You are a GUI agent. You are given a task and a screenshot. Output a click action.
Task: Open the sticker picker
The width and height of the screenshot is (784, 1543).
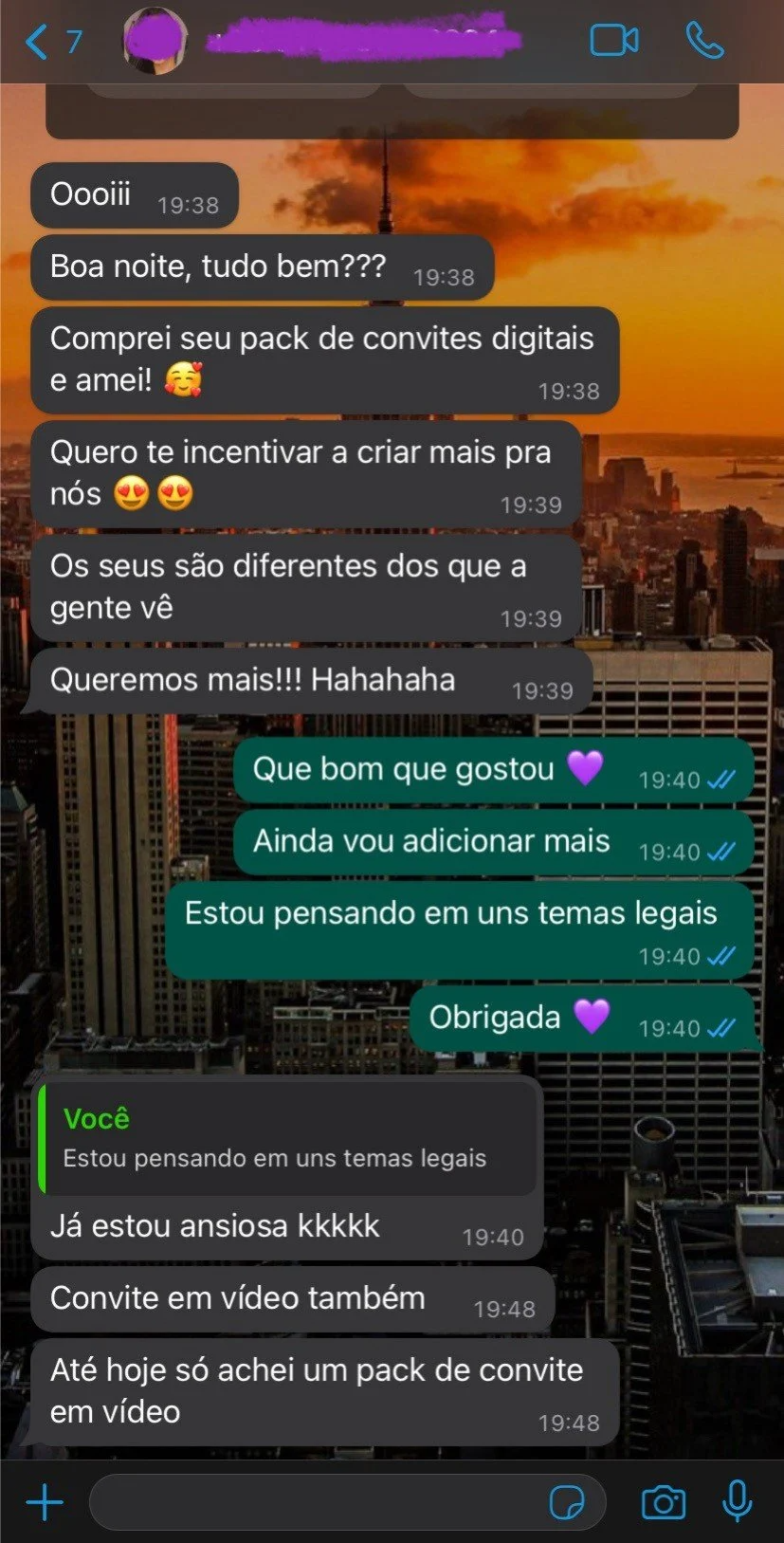567,1502
